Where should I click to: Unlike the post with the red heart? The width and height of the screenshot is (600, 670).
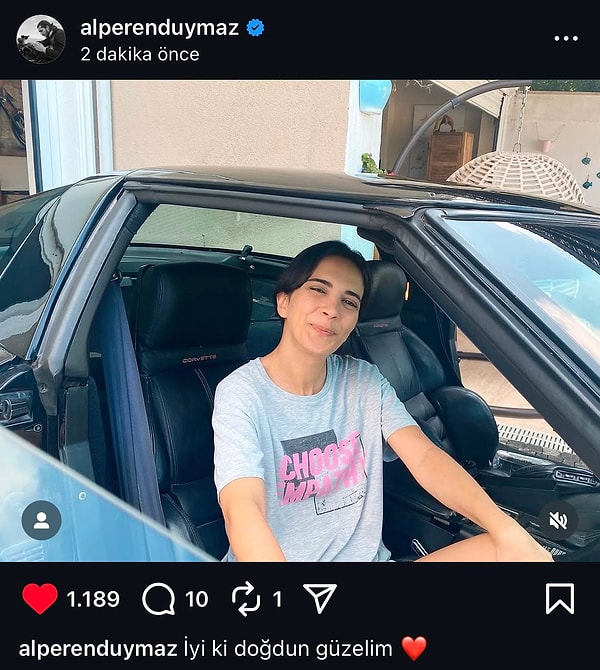point(40,599)
